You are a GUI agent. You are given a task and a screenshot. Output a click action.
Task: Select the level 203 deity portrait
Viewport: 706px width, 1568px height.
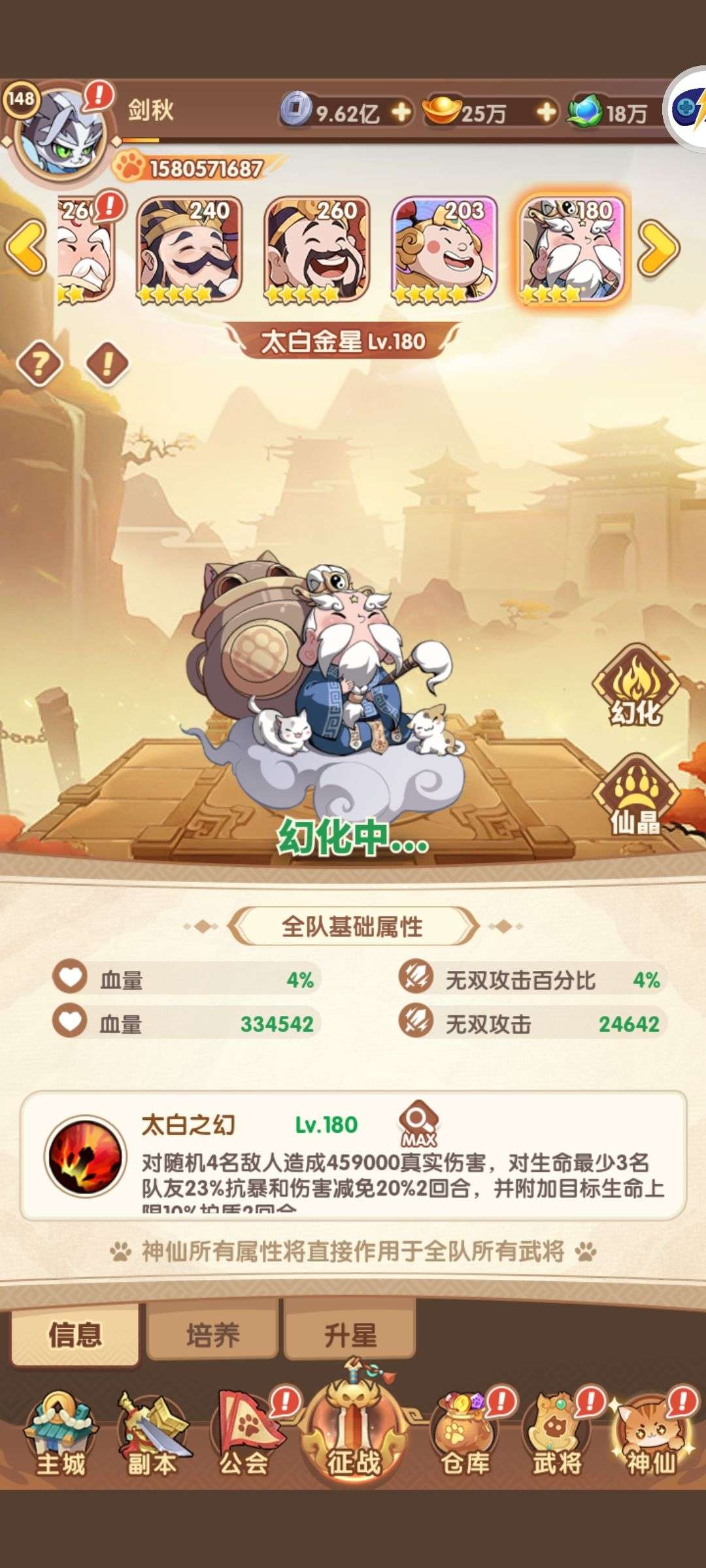click(x=444, y=250)
